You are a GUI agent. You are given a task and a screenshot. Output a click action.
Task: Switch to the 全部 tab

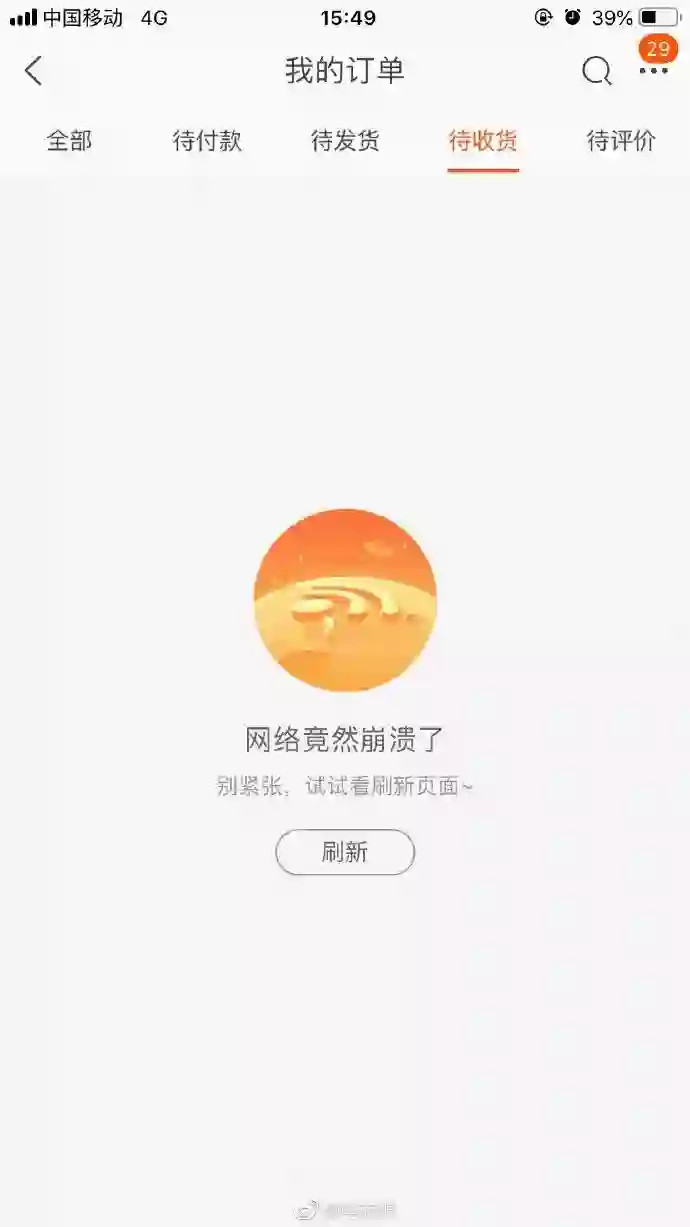[69, 141]
